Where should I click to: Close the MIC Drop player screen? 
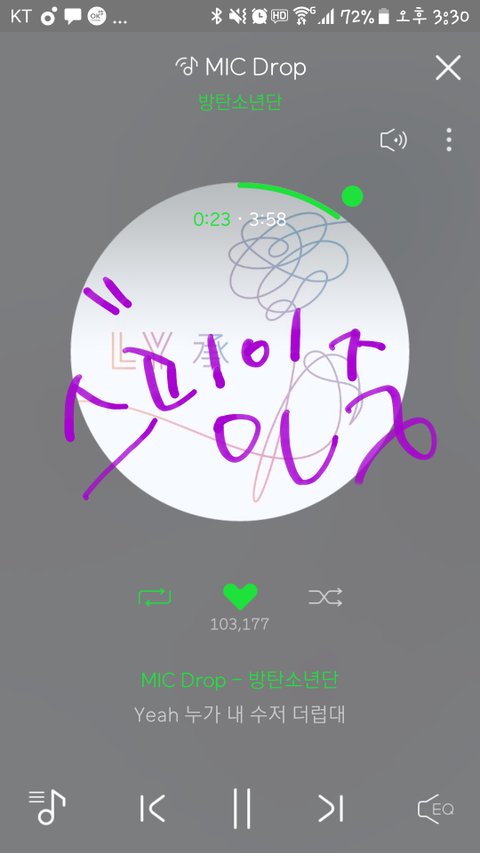pos(448,68)
